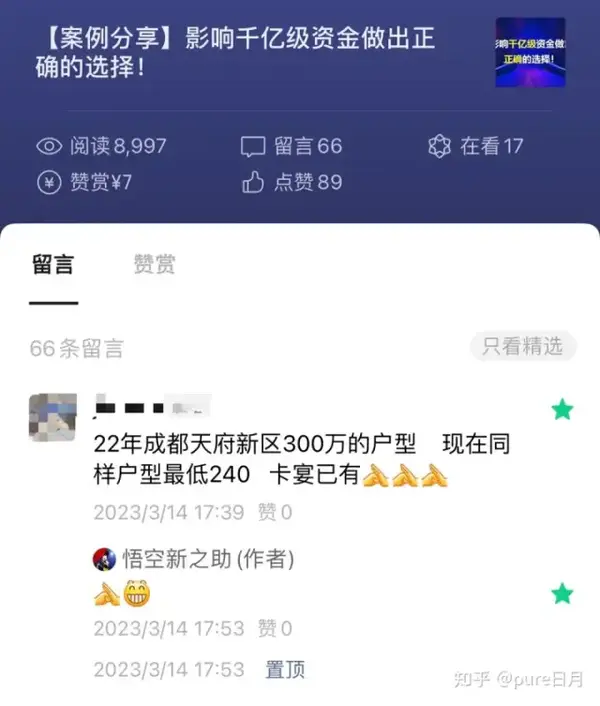Screen dimensions: 600x706
Task: Toggle the star on 悟空新之助's reply
Action: [x=562, y=594]
